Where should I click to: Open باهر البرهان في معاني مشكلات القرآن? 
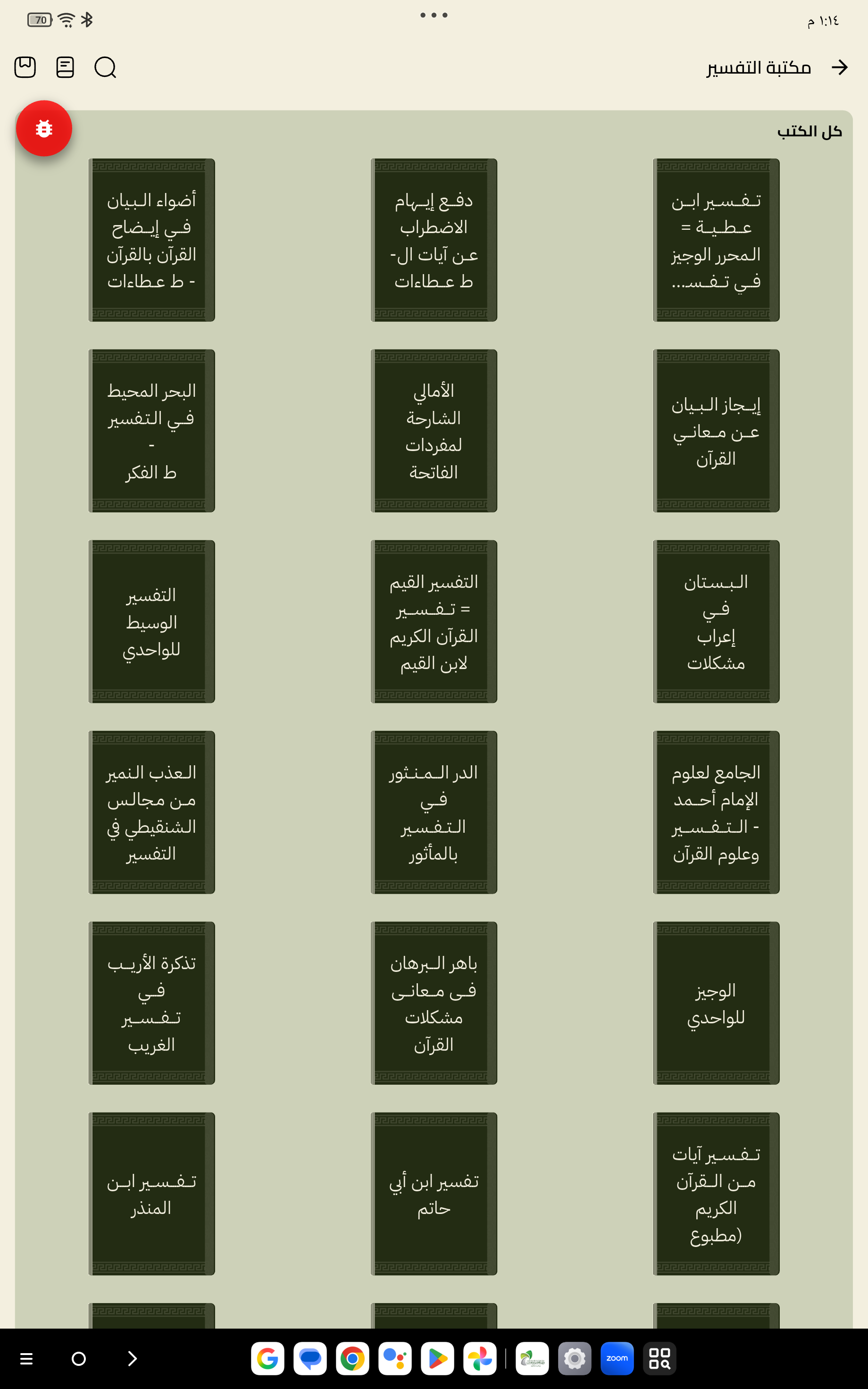434,1003
